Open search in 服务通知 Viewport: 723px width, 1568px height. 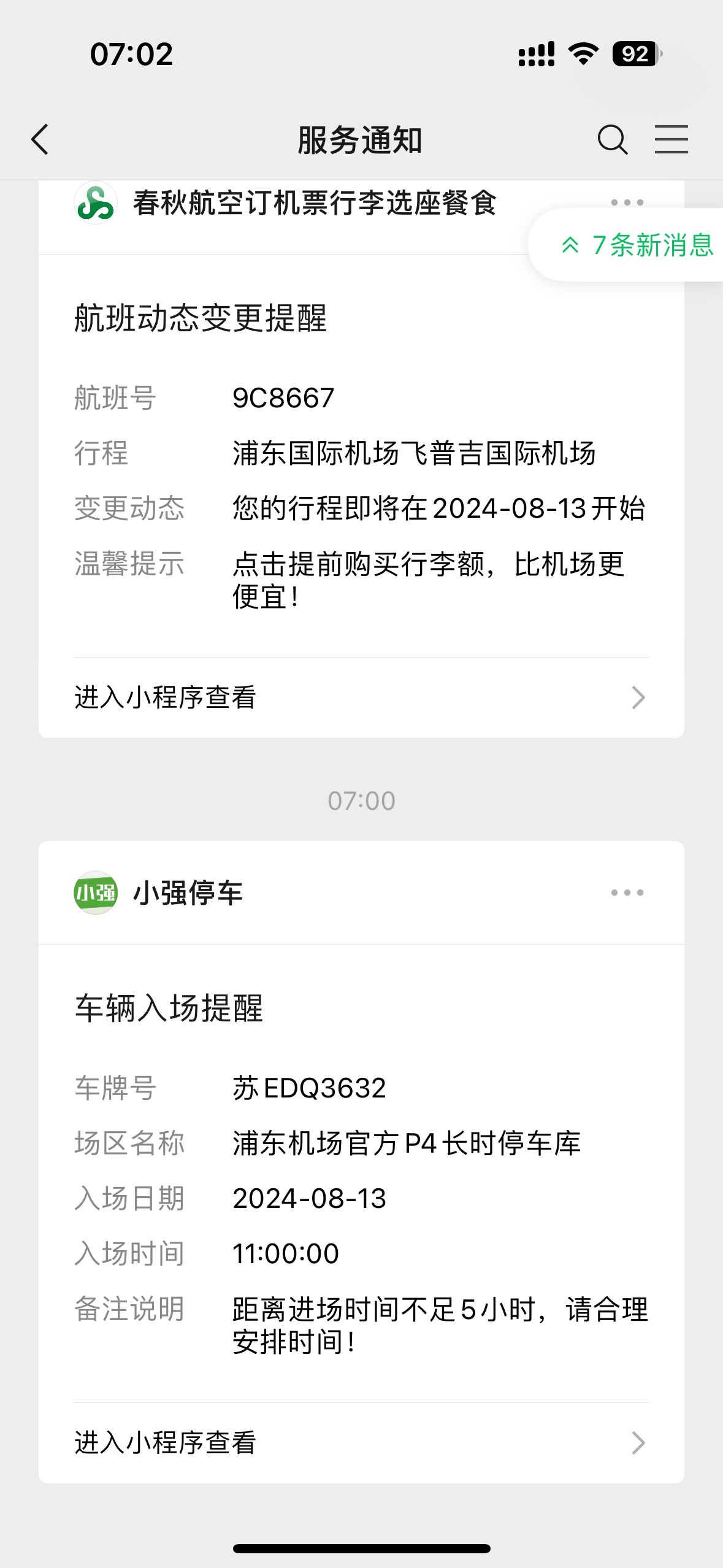click(x=612, y=140)
